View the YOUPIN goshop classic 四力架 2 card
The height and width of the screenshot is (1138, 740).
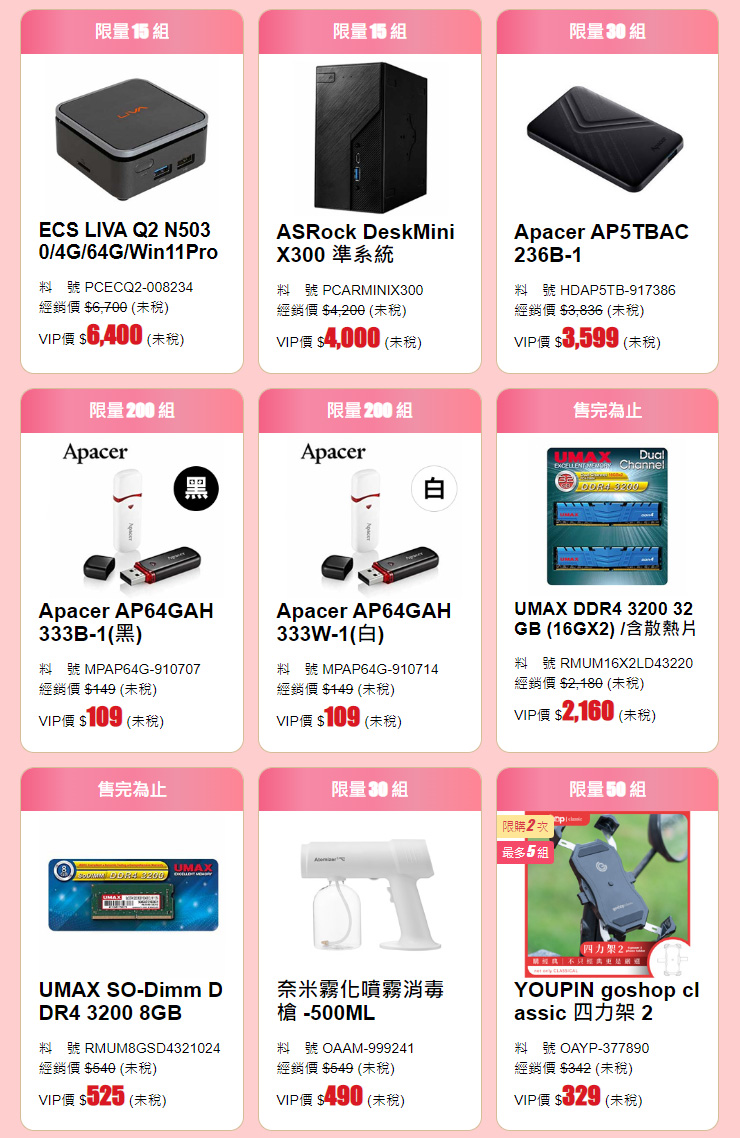[x=607, y=1000]
